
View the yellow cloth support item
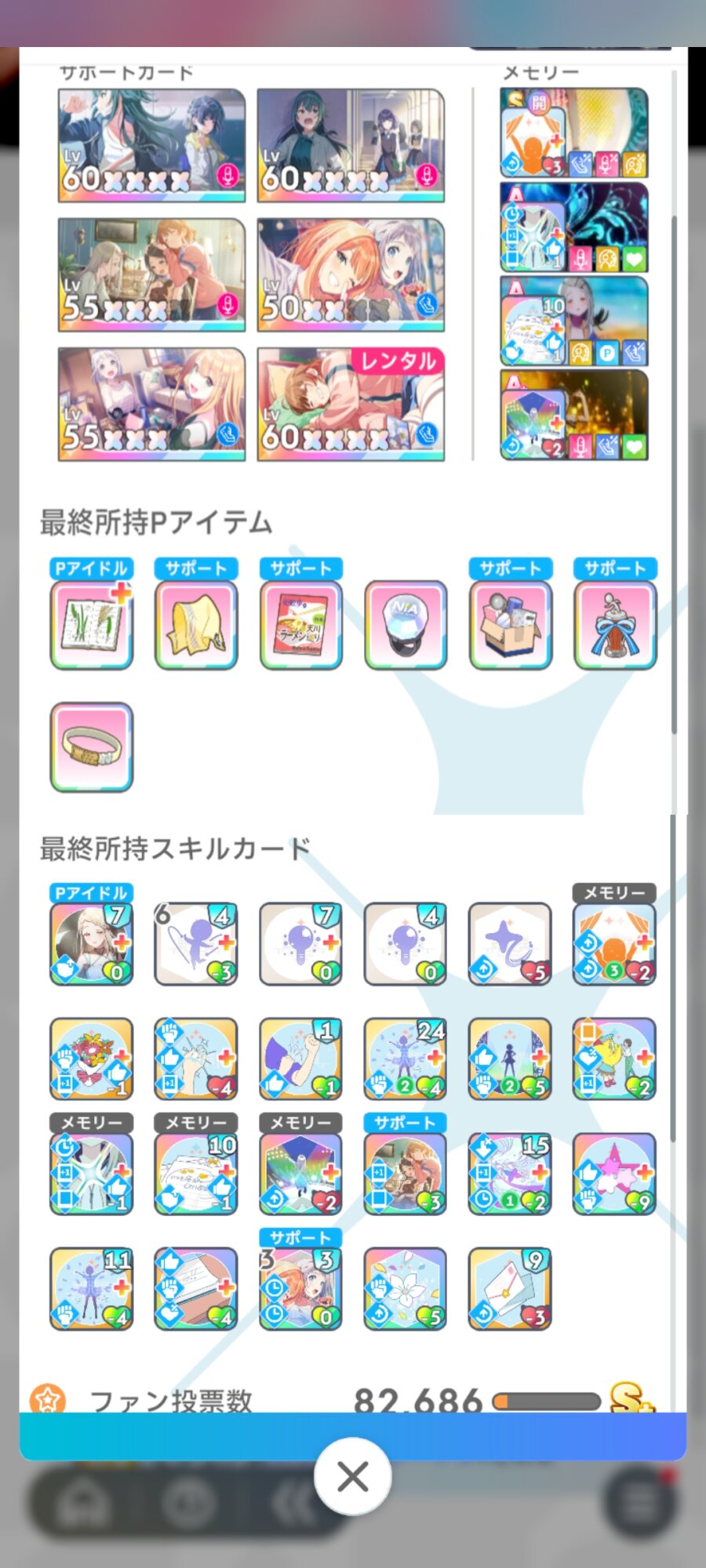196,625
